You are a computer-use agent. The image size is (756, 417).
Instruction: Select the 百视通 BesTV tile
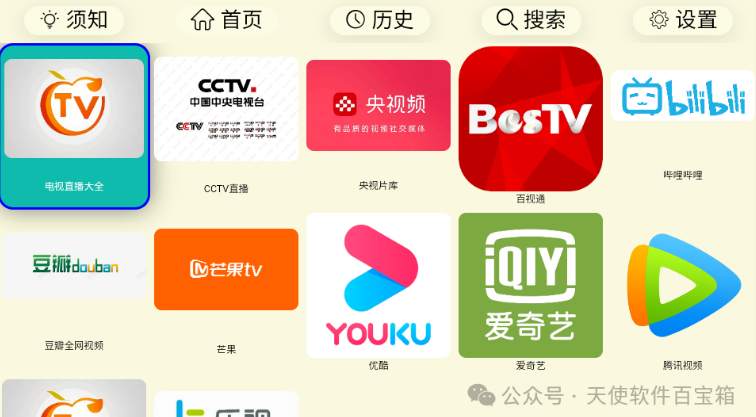[530, 118]
